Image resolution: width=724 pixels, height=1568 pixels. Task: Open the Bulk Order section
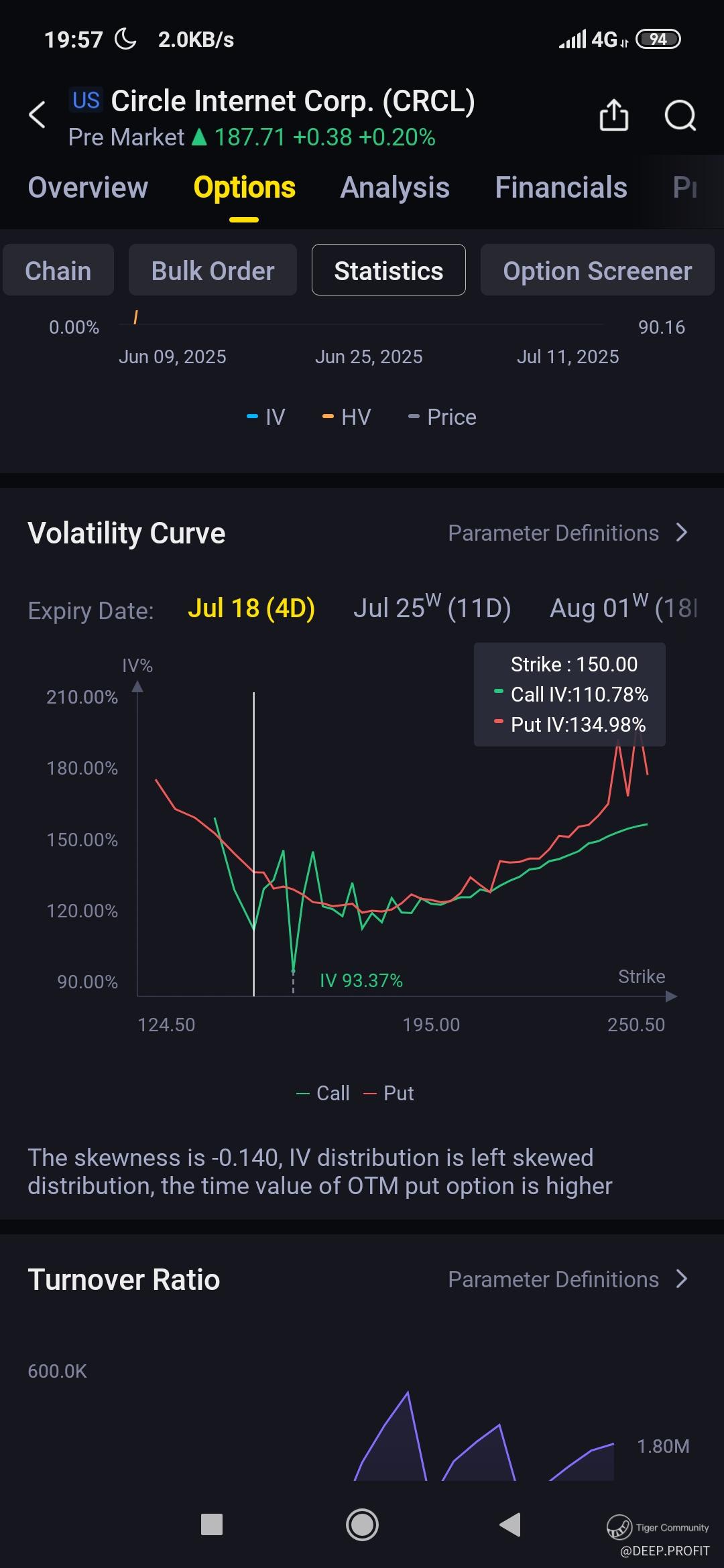pyautogui.click(x=213, y=271)
